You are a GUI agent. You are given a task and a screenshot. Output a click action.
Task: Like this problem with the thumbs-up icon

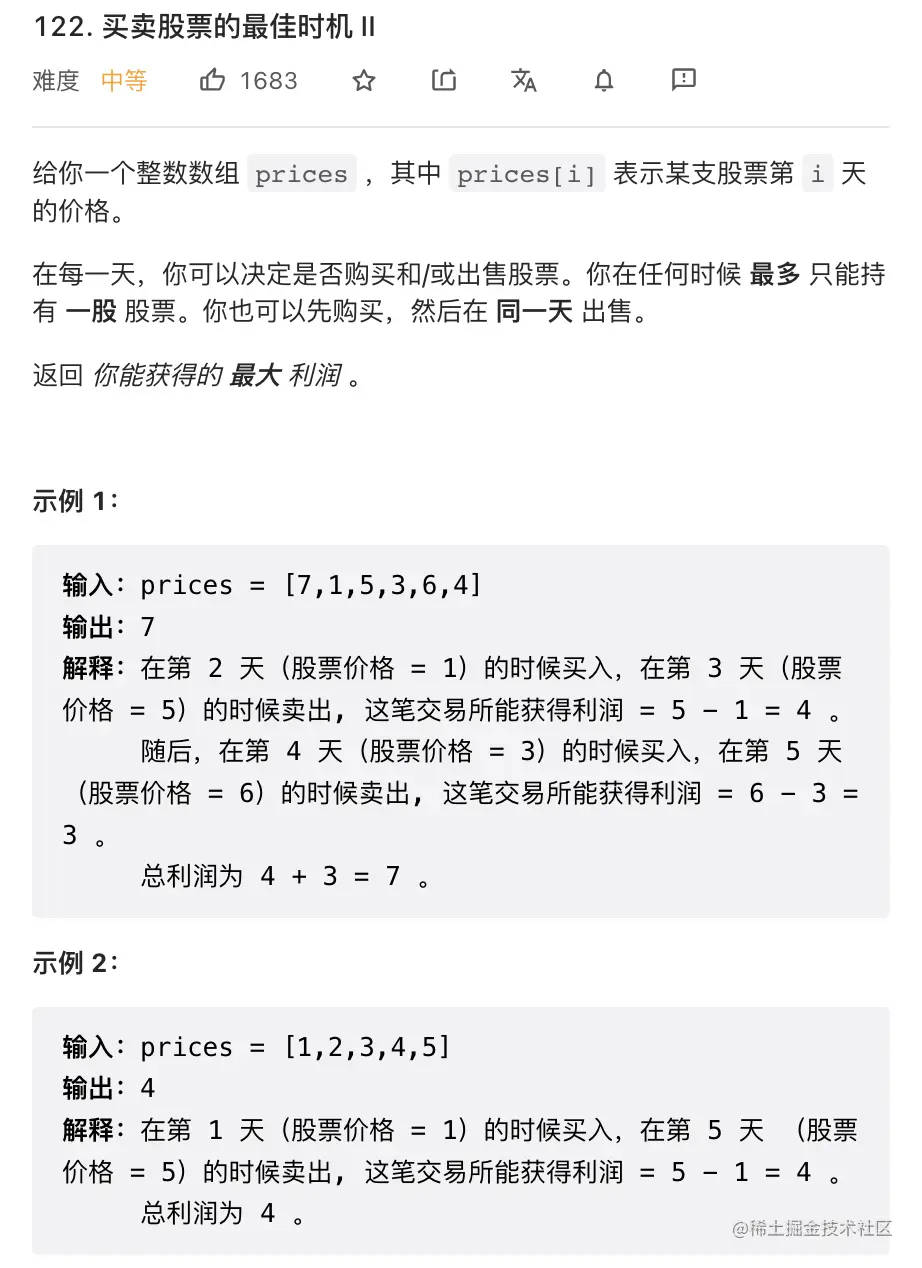213,81
